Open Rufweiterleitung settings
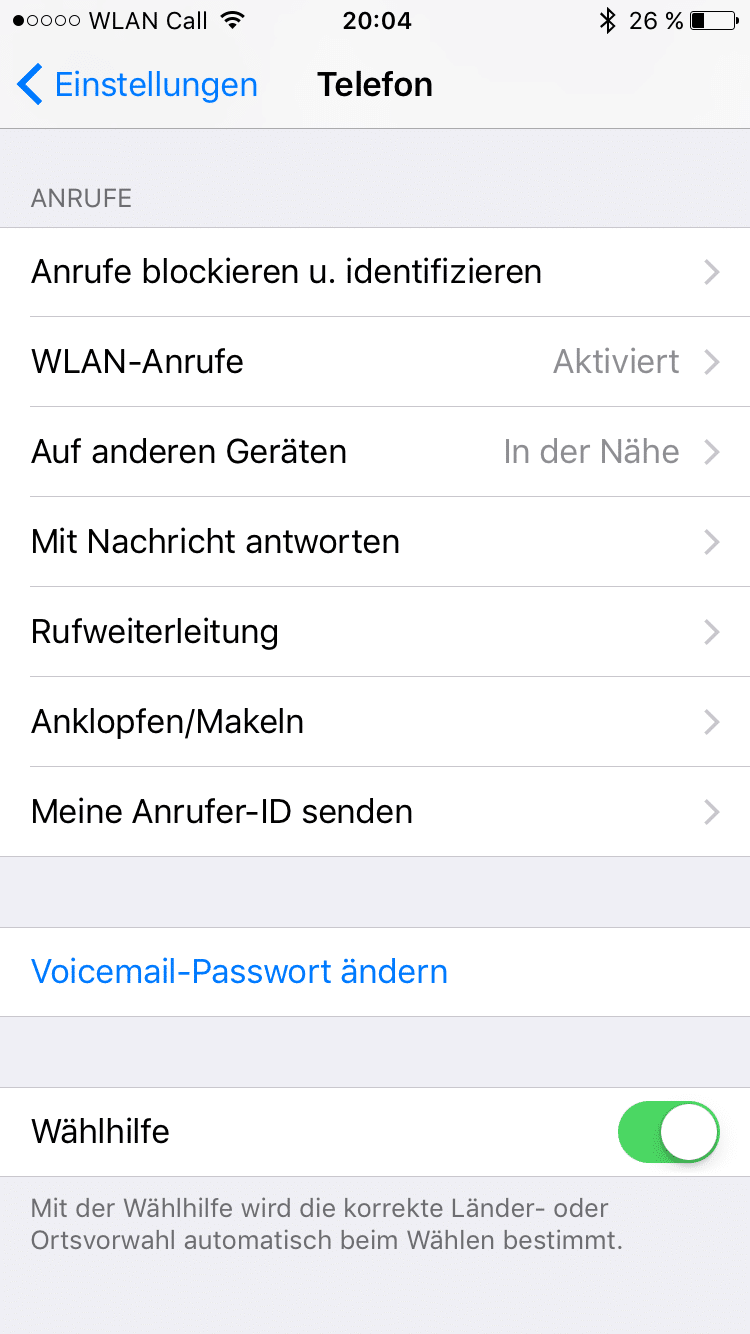Screen dimensions: 750x1334 coord(375,632)
